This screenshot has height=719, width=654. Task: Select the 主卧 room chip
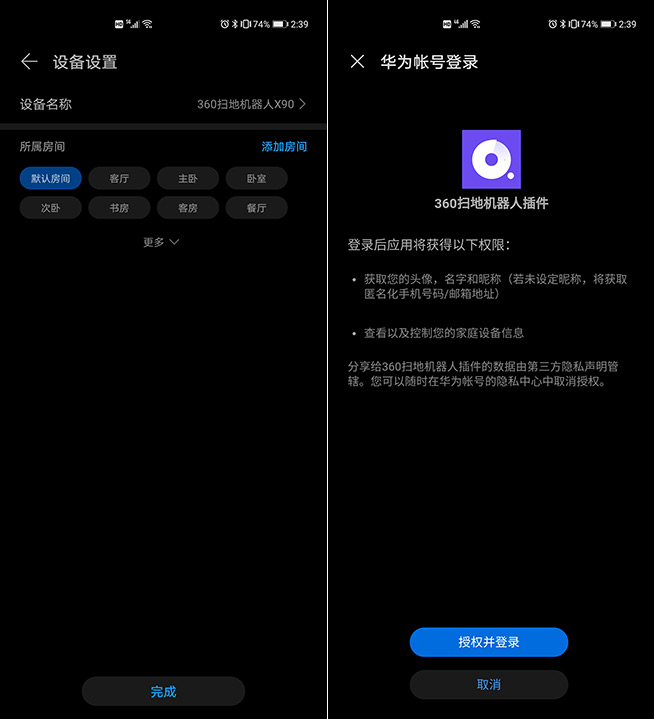pos(188,179)
